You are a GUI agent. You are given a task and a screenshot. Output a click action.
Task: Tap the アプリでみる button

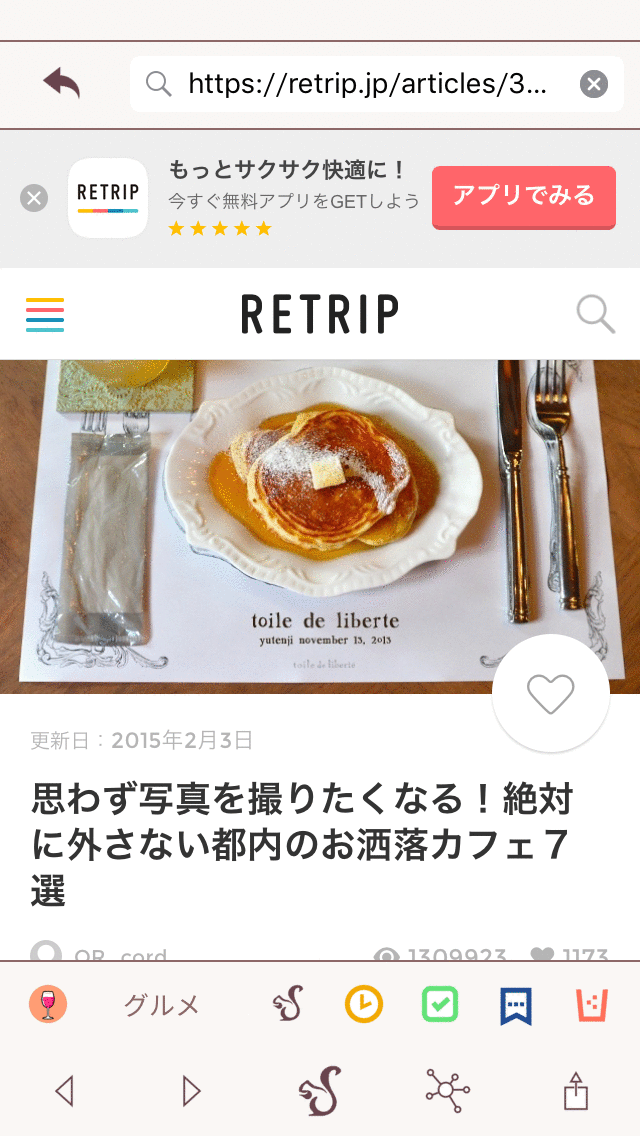[523, 196]
